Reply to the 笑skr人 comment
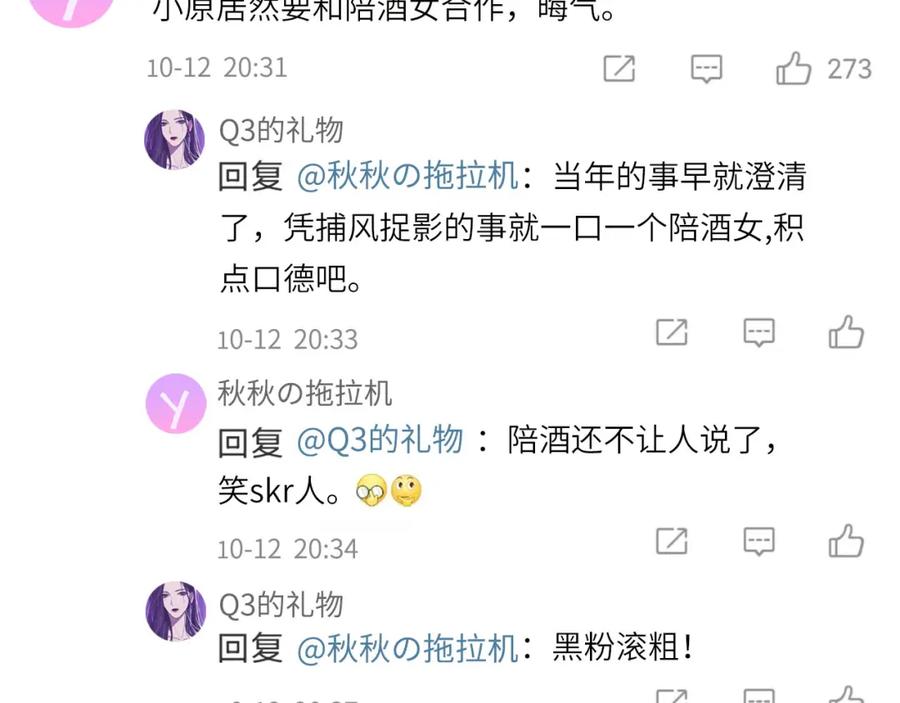900x703 pixels. click(x=759, y=541)
